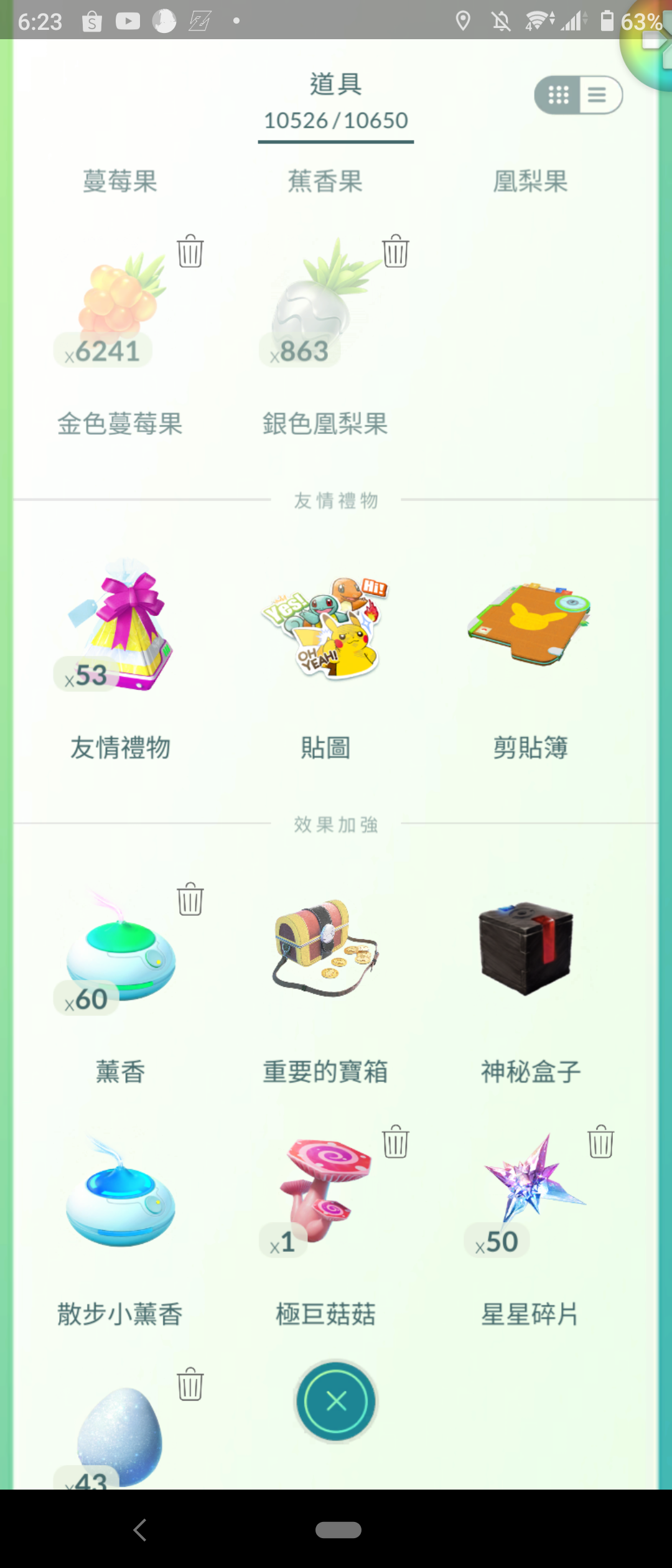672x1568 pixels.
Task: Select the 極巨菇菇 mushroom item
Action: tap(325, 1192)
